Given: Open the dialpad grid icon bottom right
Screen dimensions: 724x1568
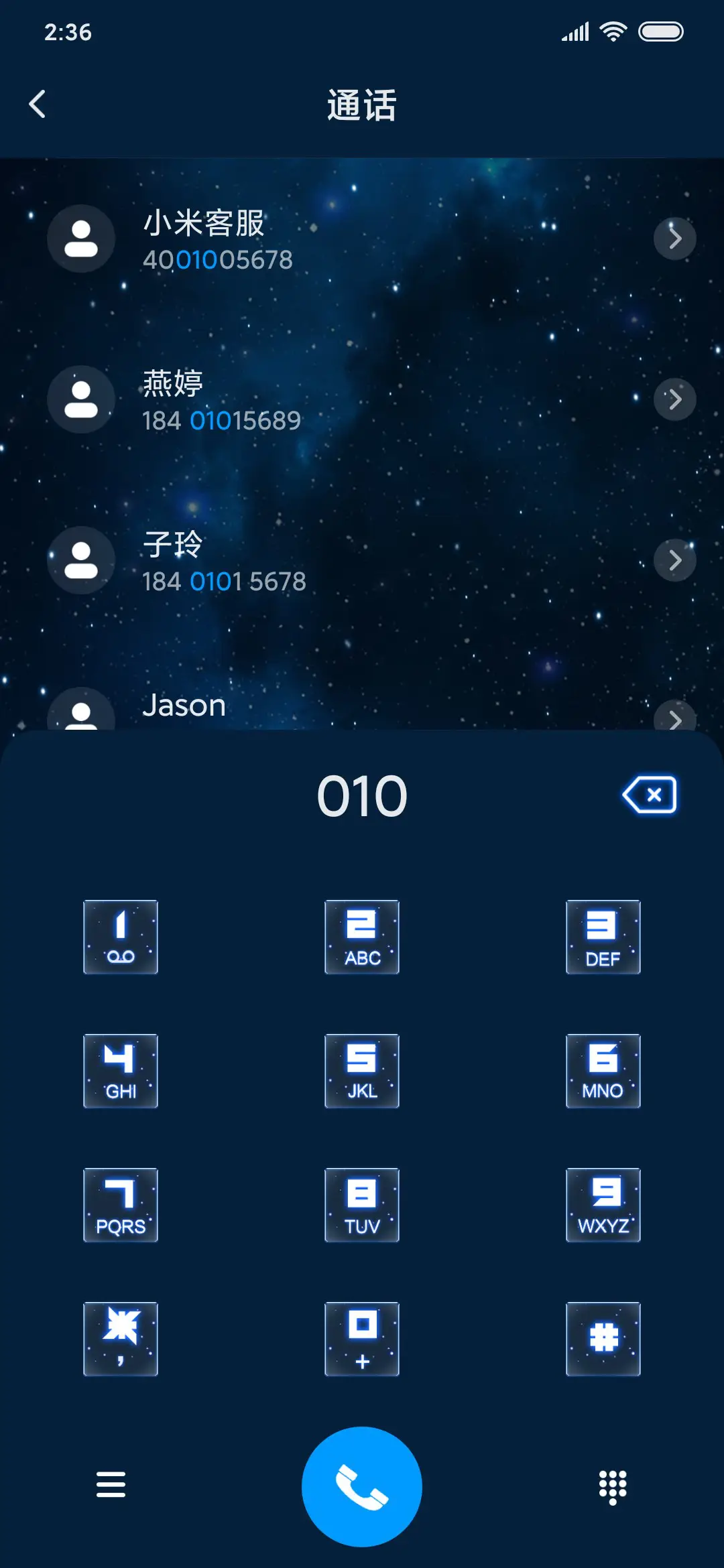Looking at the screenshot, I should [612, 1486].
